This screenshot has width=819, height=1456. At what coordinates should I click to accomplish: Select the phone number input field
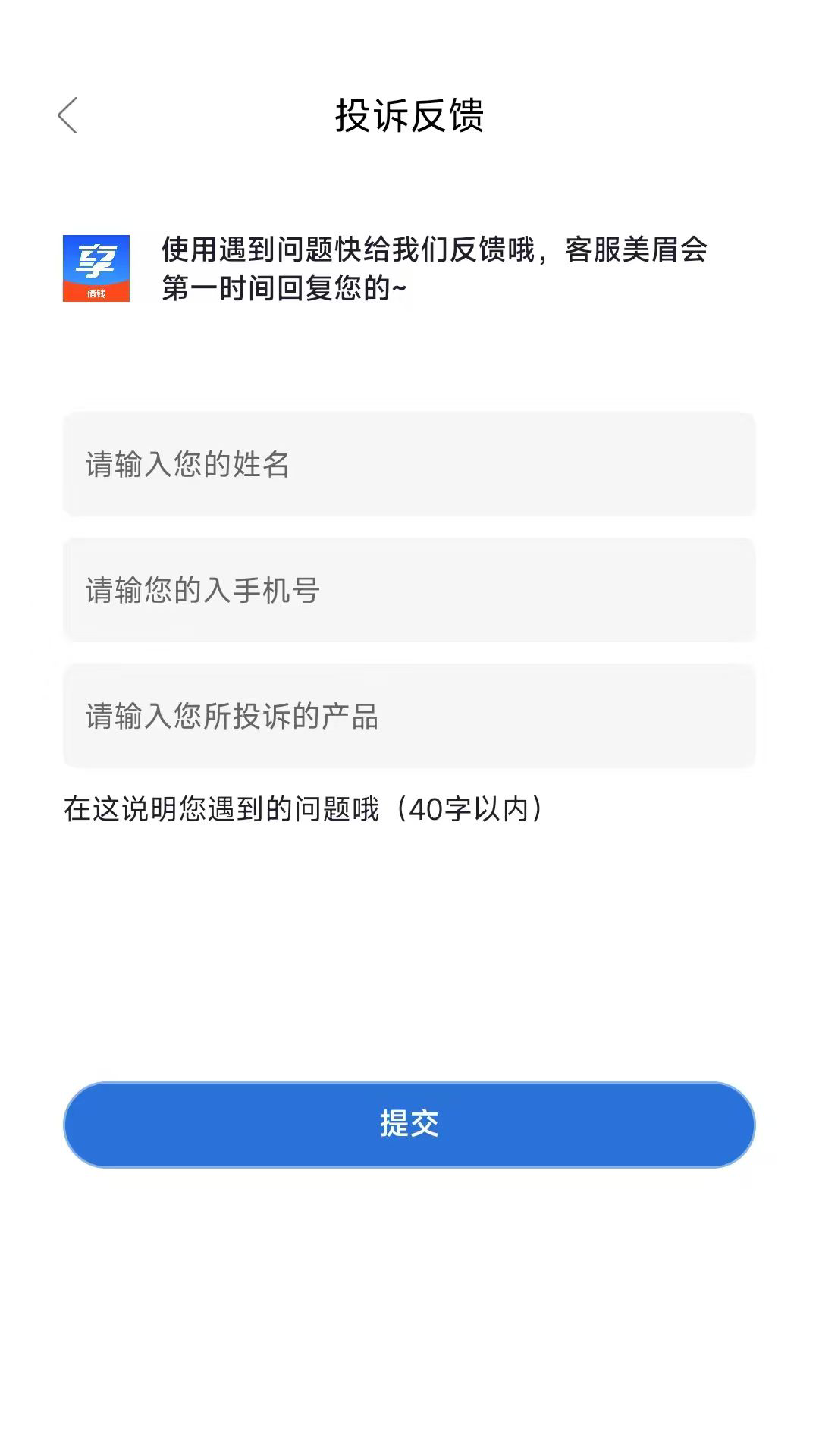pos(409,590)
